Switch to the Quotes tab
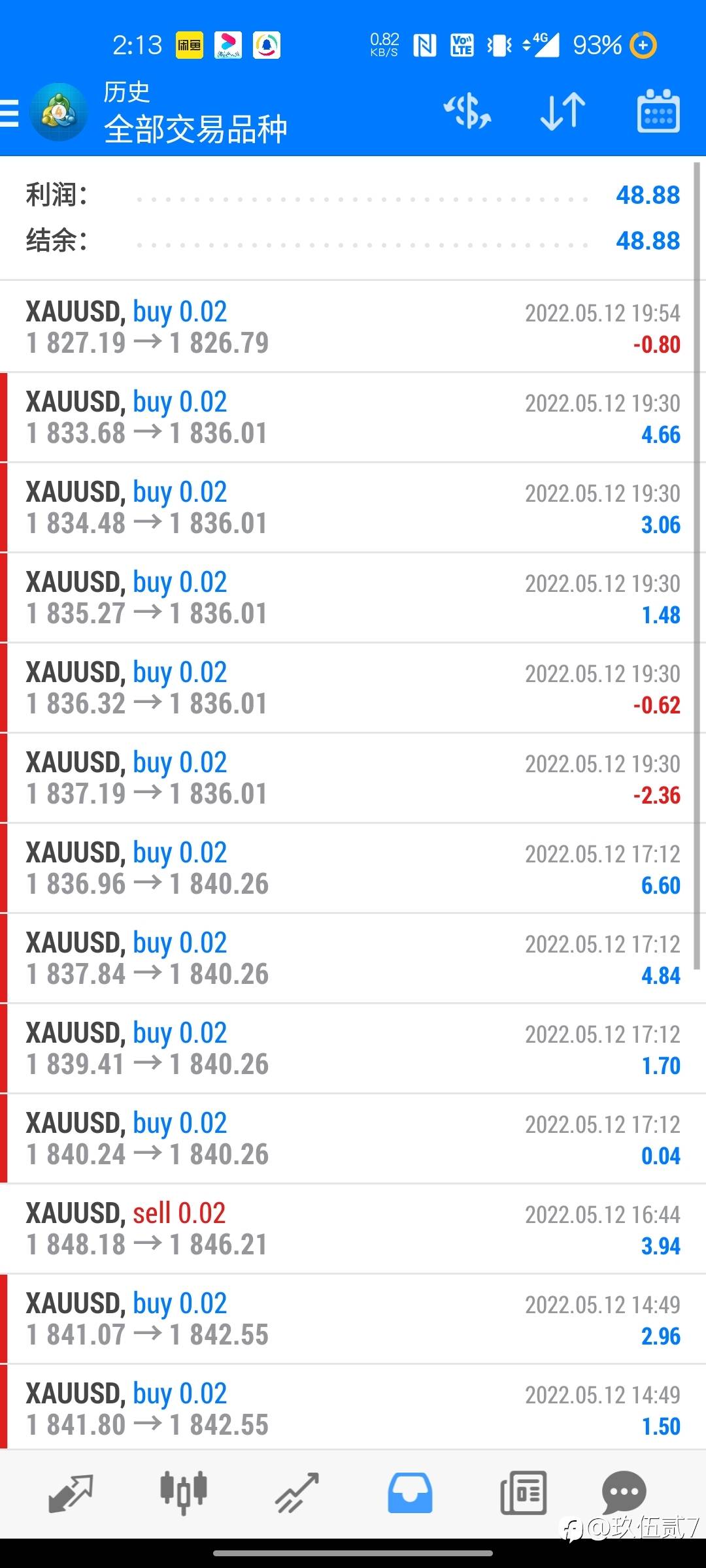 click(x=71, y=1494)
